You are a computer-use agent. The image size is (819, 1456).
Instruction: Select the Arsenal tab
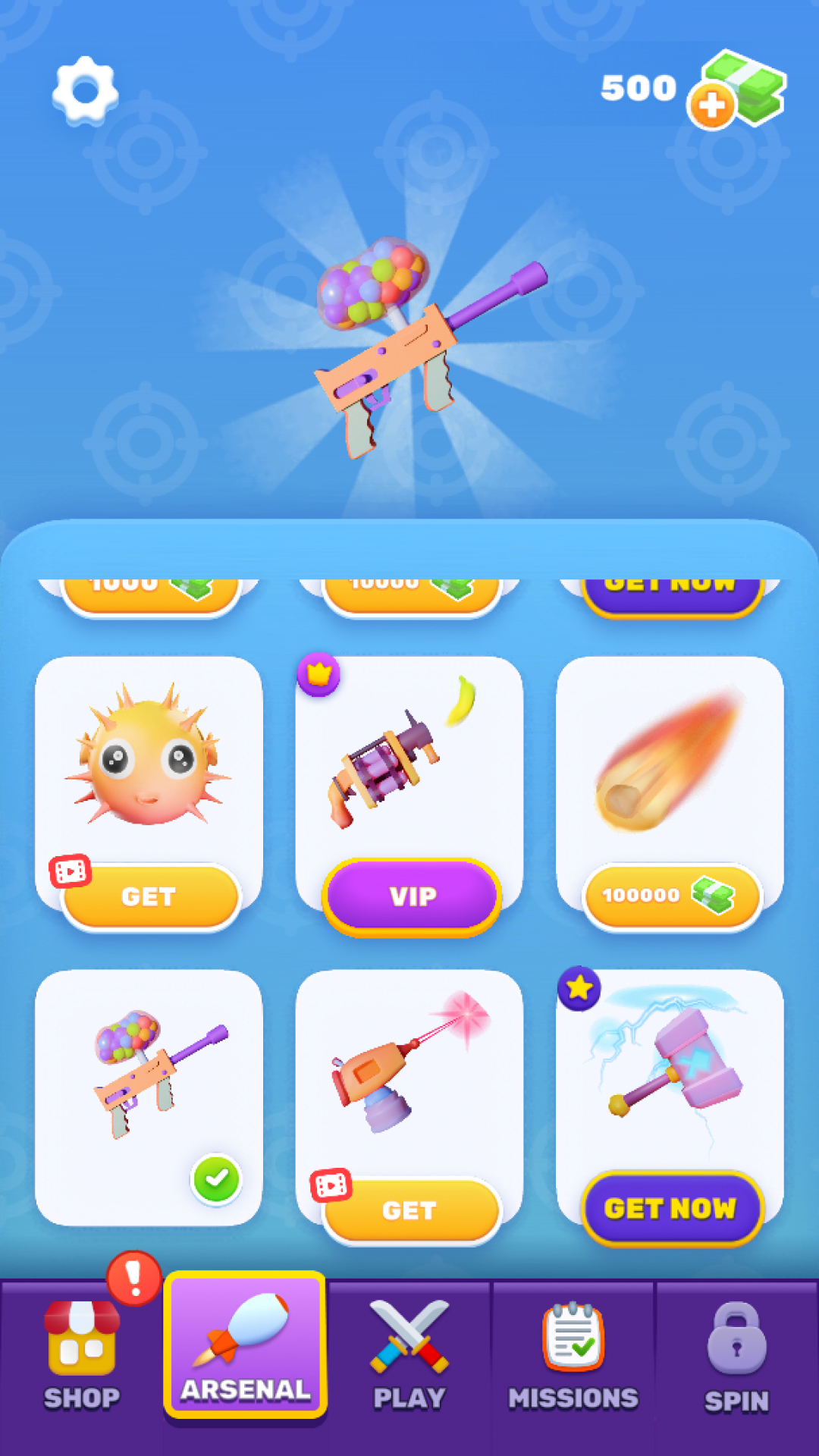coord(245,1346)
